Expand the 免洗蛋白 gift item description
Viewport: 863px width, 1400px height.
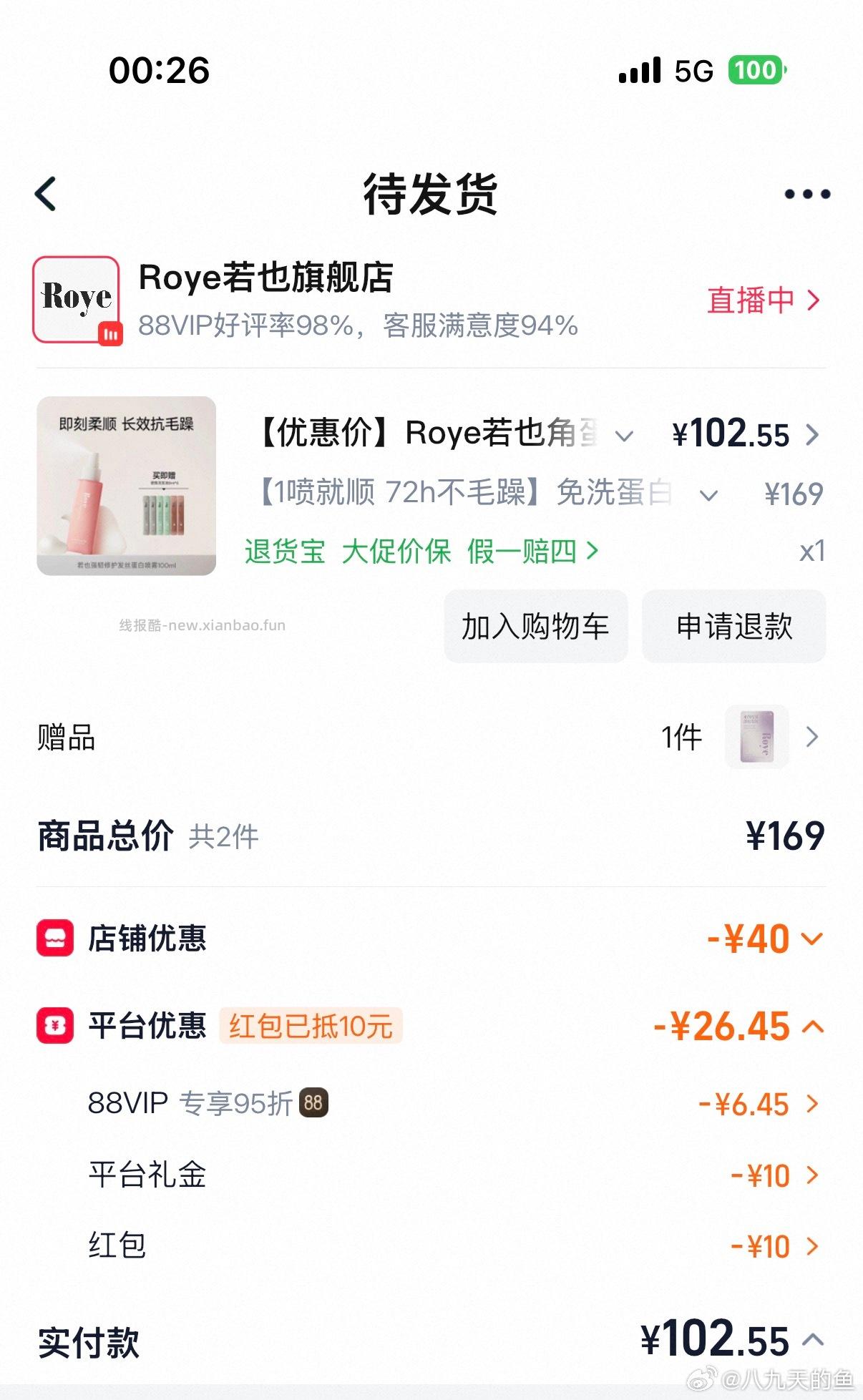pos(708,494)
